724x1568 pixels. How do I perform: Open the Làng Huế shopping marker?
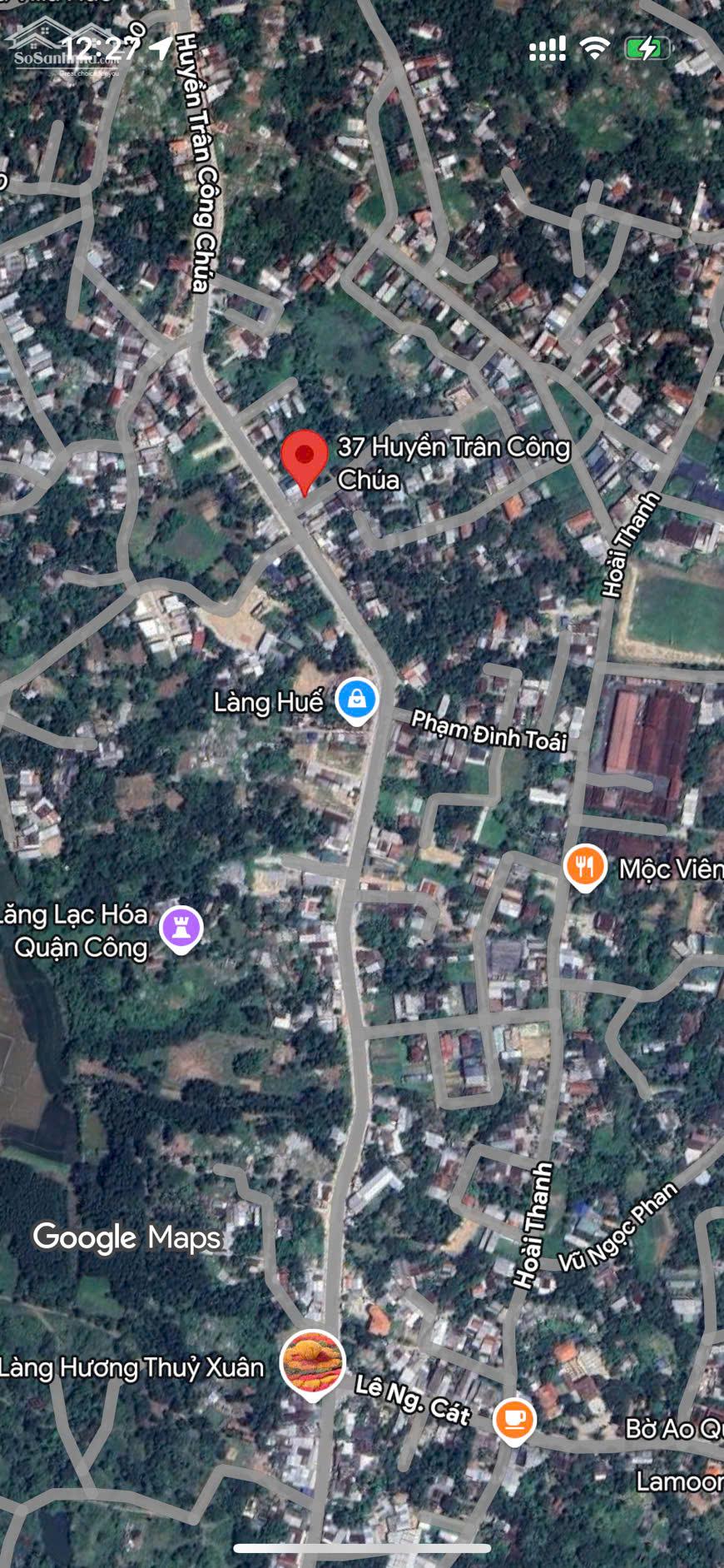pos(357,699)
